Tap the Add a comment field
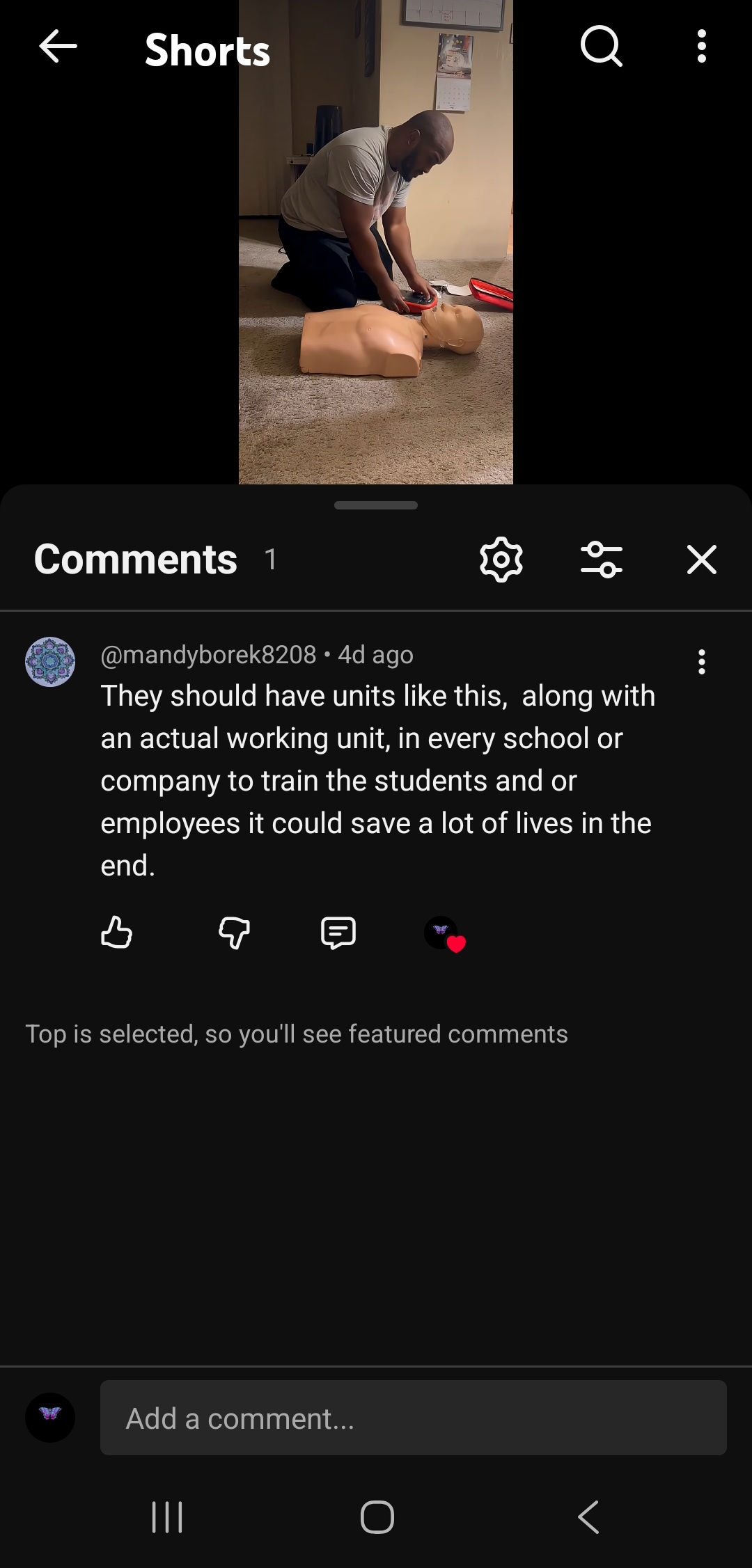The height and width of the screenshot is (1568, 752). click(413, 1418)
